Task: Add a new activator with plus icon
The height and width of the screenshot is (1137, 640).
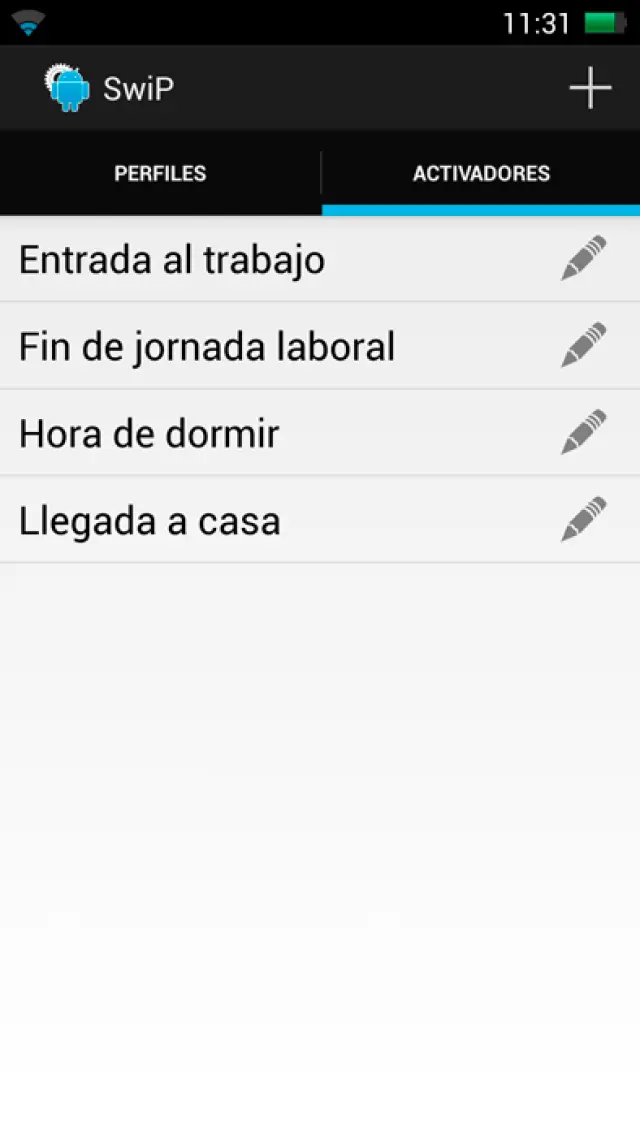Action: coord(590,89)
